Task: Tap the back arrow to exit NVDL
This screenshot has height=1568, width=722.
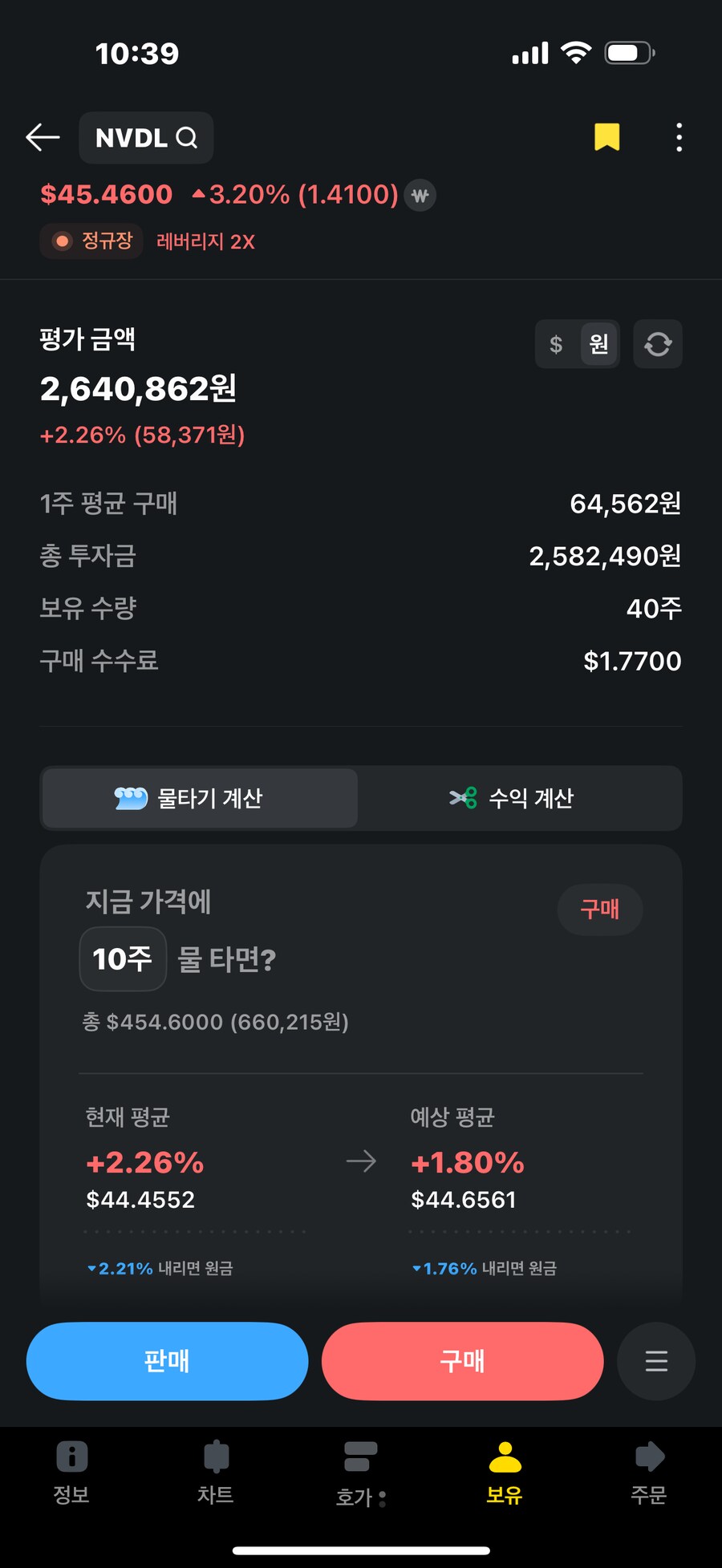Action: click(43, 137)
